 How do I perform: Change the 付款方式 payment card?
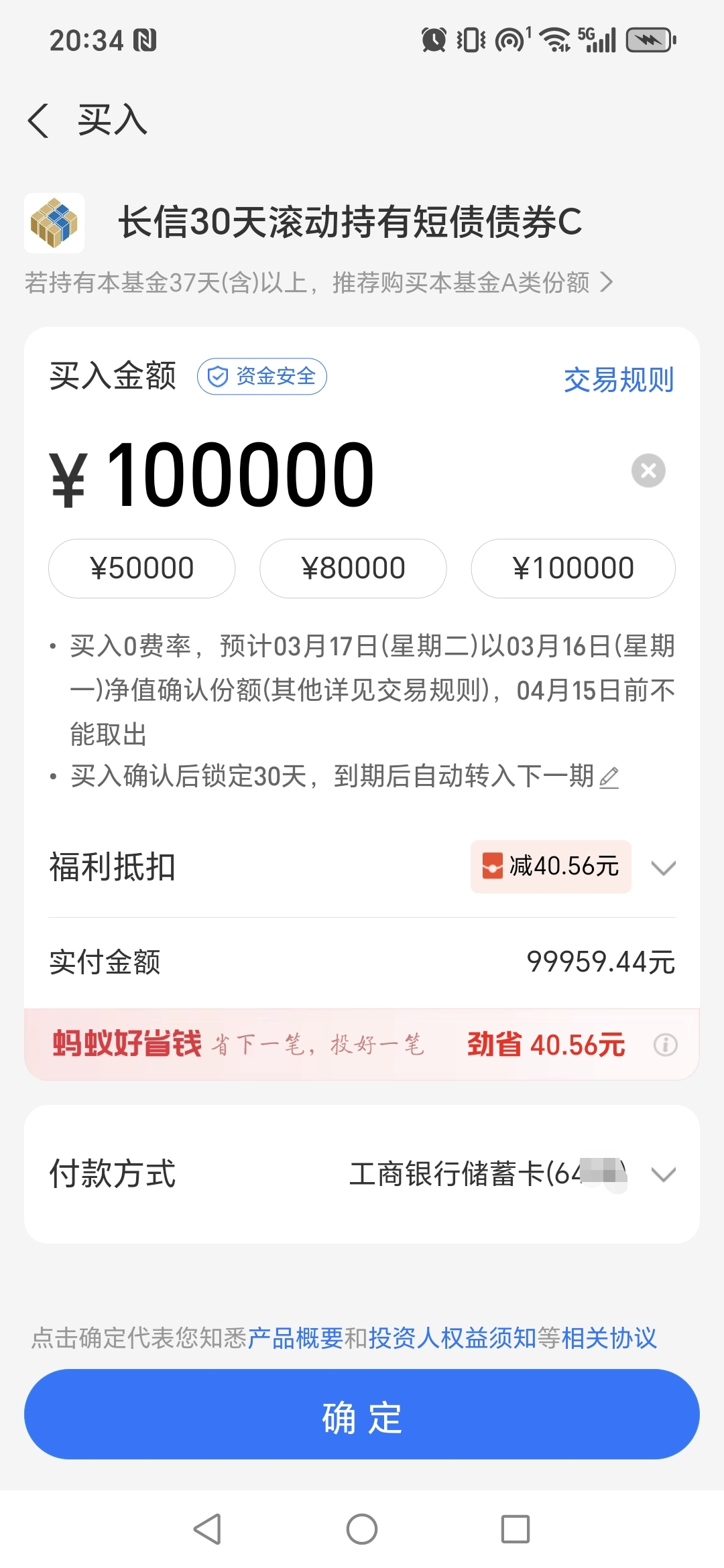[x=662, y=1174]
